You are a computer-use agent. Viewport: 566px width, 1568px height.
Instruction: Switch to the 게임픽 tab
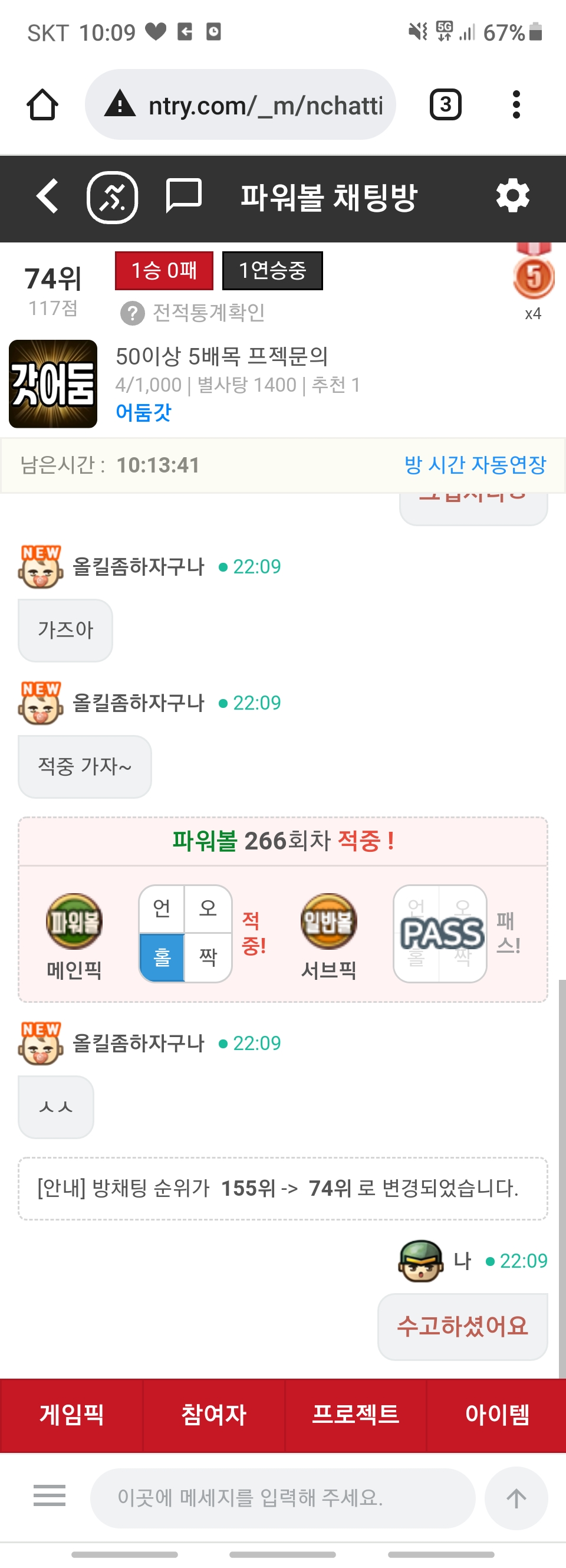coord(71,1413)
